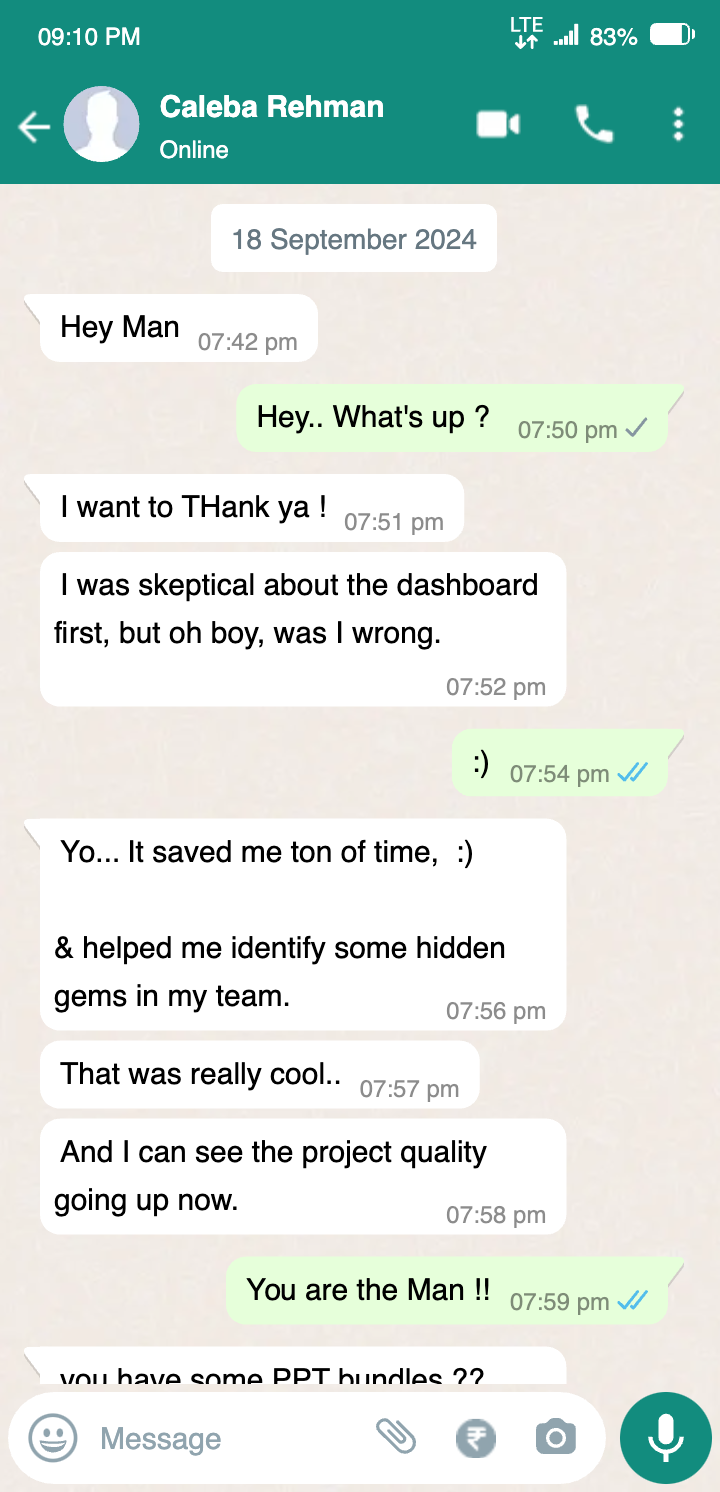The height and width of the screenshot is (1492, 720).
Task: Open the three-dot overflow menu
Action: click(678, 125)
